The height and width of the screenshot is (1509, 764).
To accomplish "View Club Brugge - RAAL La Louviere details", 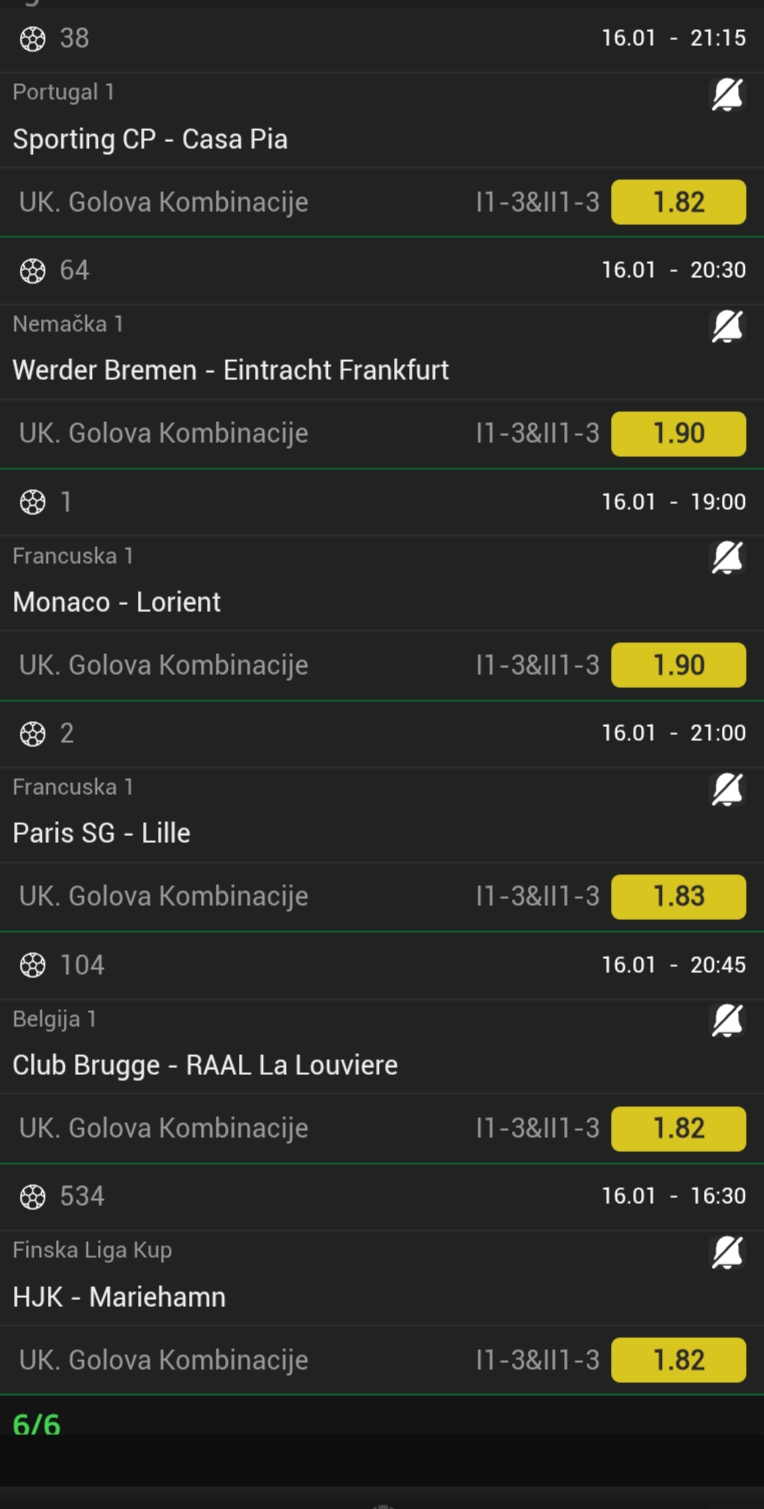I will coord(205,1065).
